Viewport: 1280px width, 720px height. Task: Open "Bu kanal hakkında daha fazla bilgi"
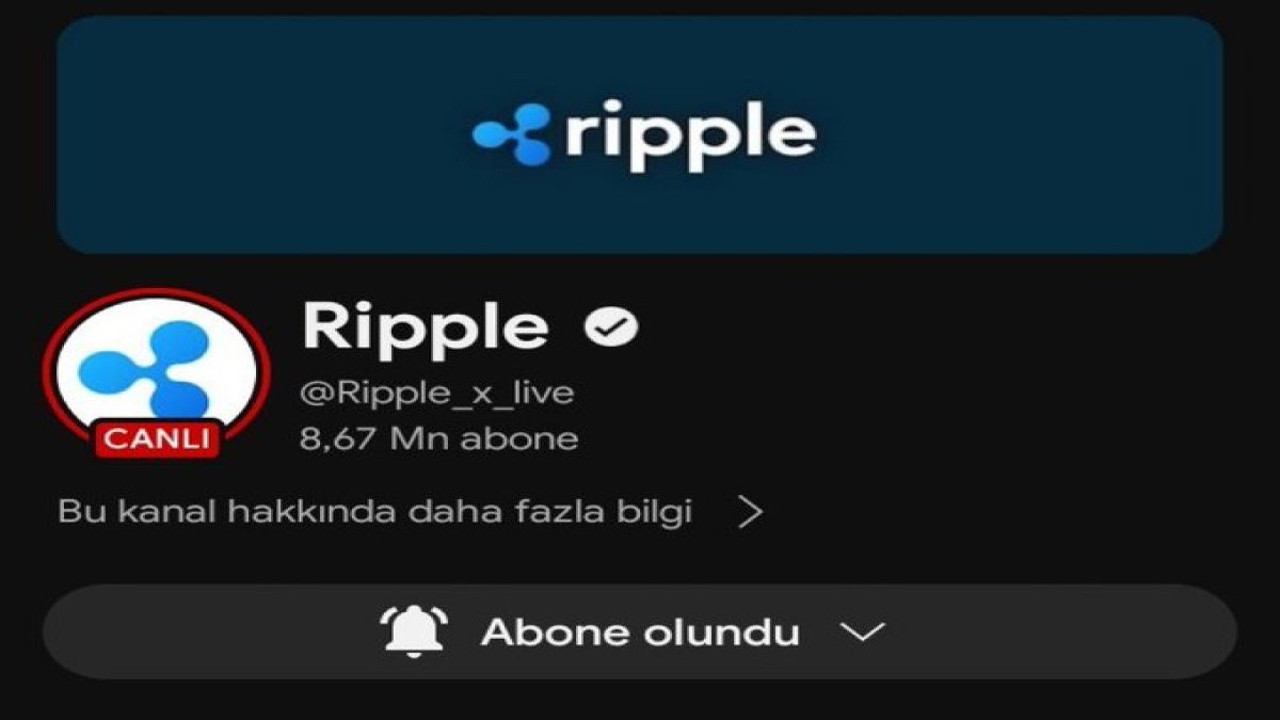(x=410, y=512)
